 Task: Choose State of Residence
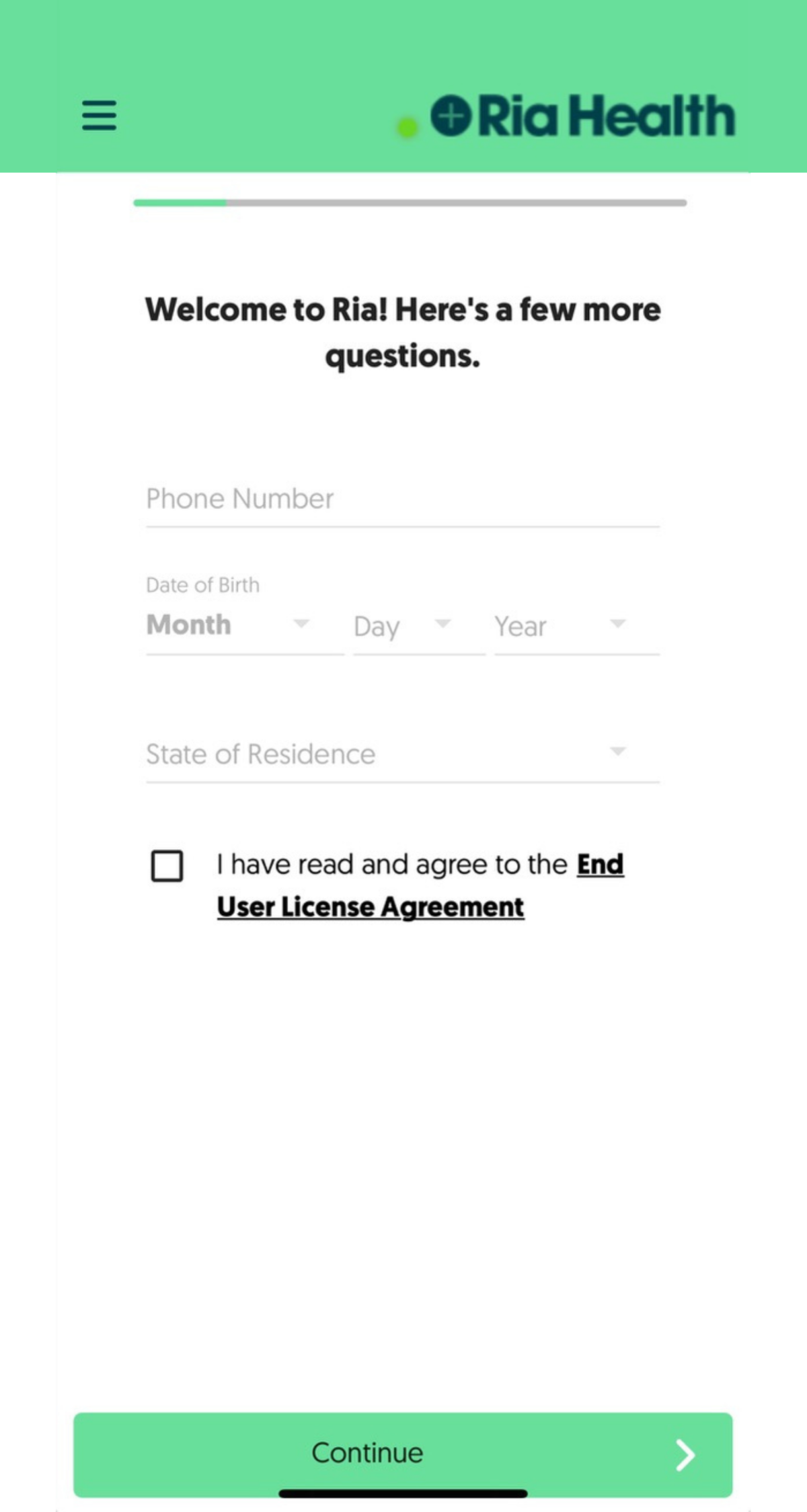pos(402,754)
